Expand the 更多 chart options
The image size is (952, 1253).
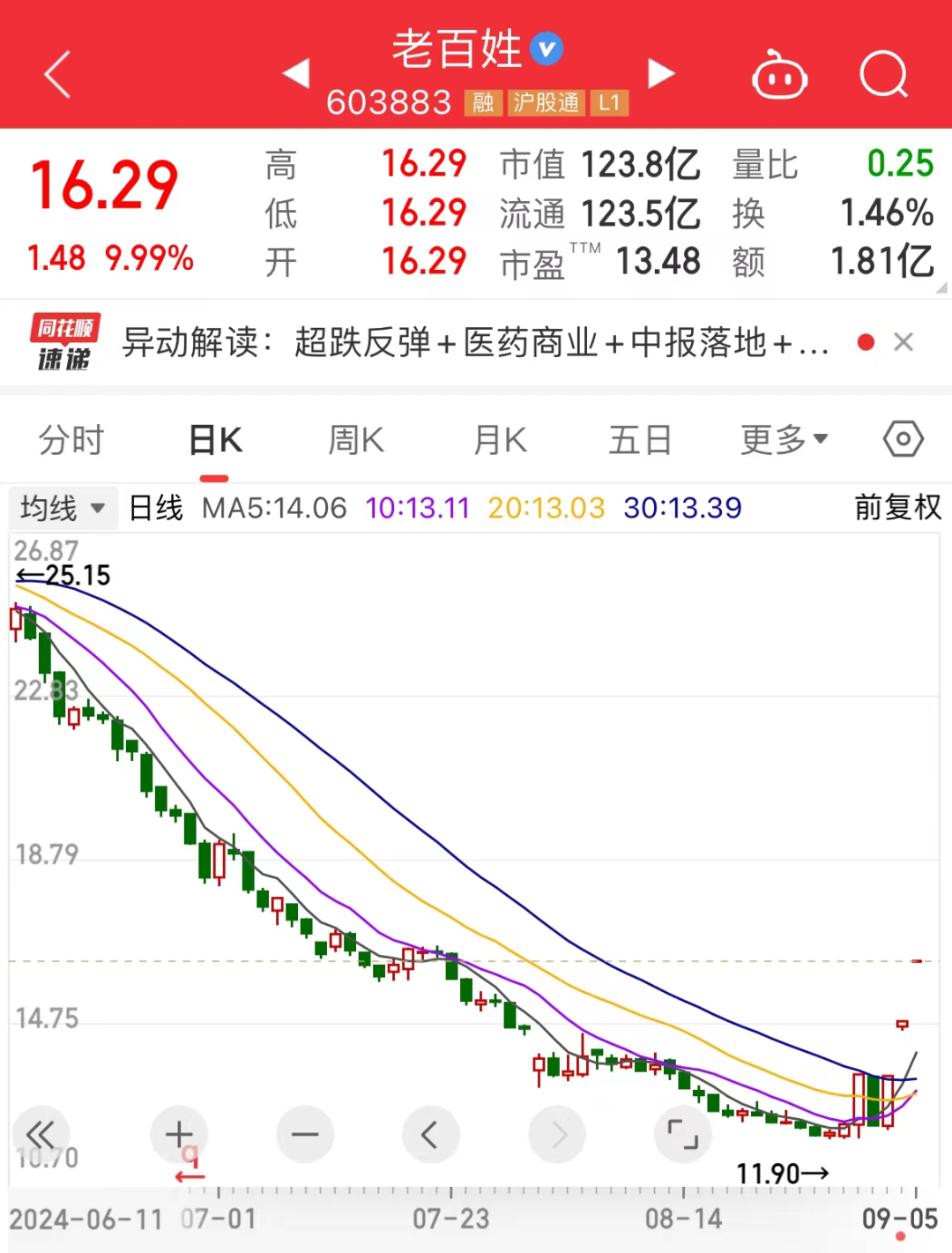tap(784, 439)
